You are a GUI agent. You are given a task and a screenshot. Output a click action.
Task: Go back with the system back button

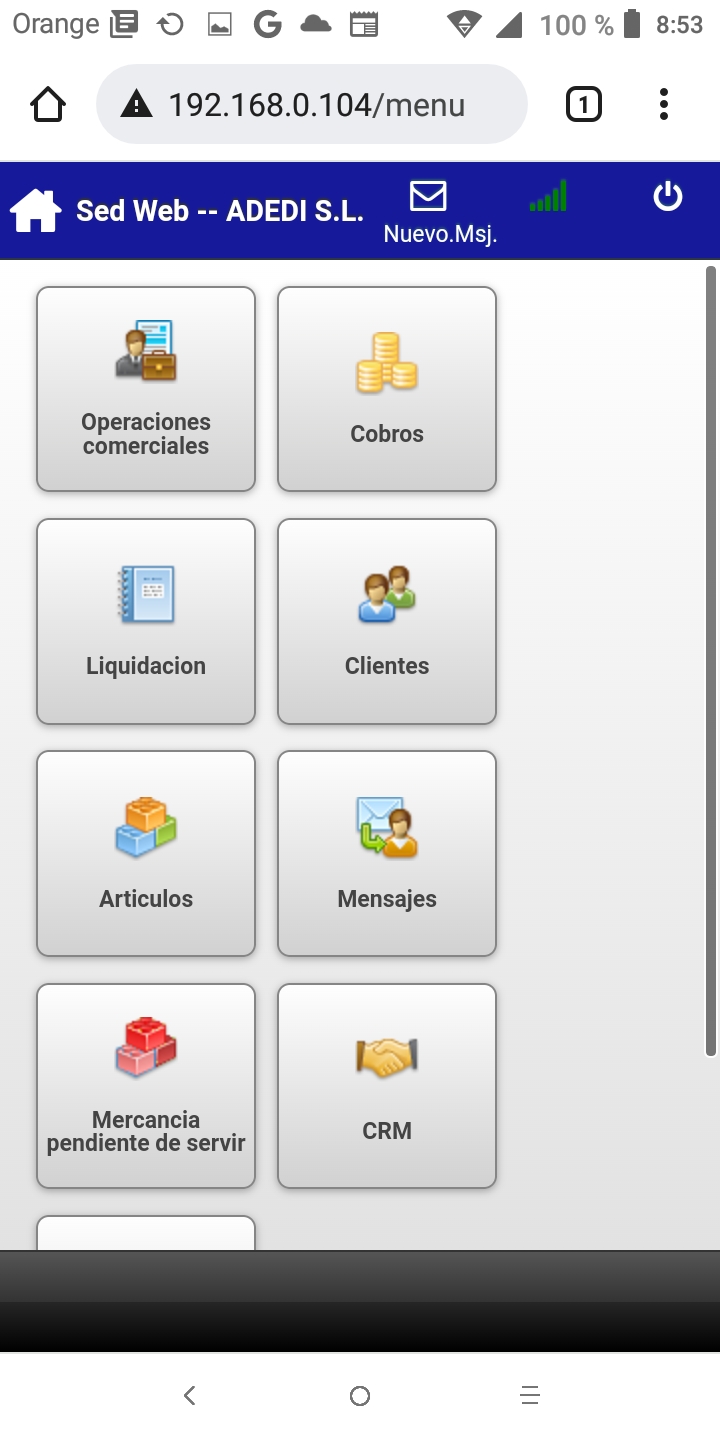coord(190,1395)
